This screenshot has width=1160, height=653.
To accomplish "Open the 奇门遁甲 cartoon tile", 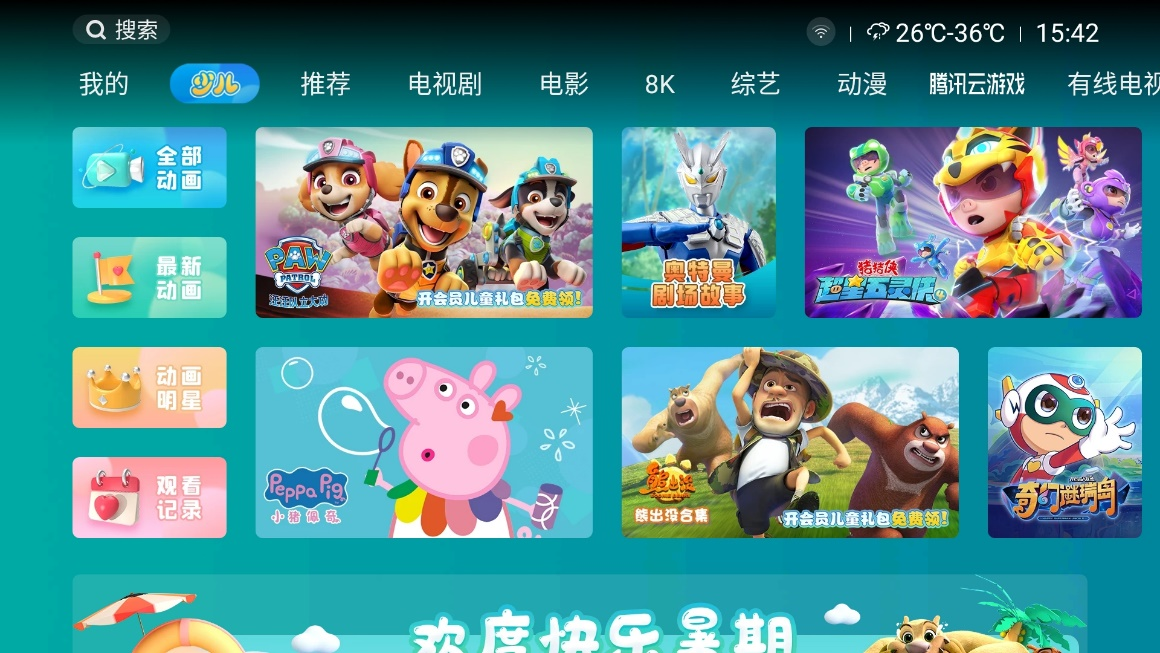I will (x=1064, y=442).
